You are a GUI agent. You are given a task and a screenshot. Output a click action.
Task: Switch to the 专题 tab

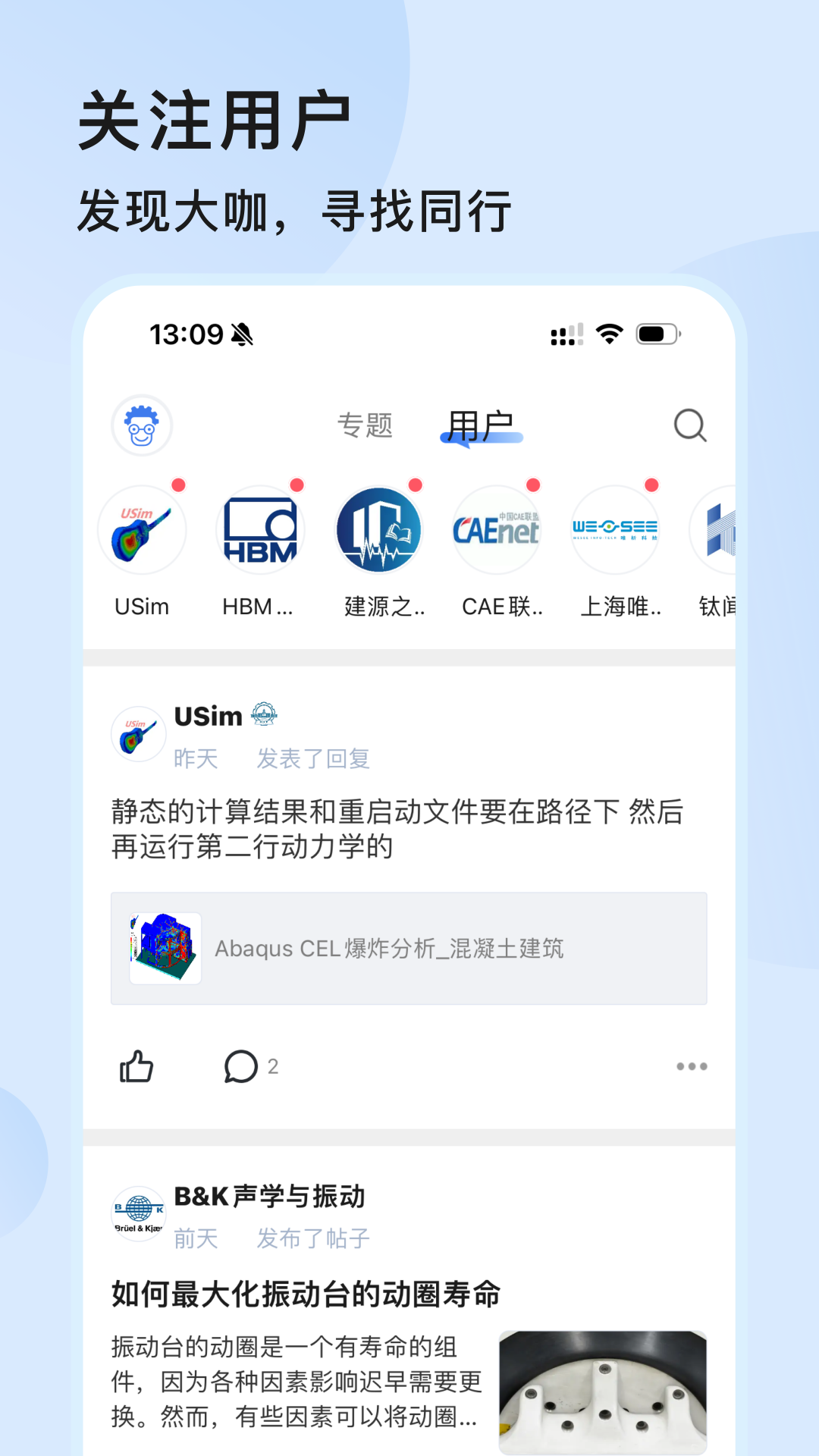pyautogui.click(x=366, y=426)
